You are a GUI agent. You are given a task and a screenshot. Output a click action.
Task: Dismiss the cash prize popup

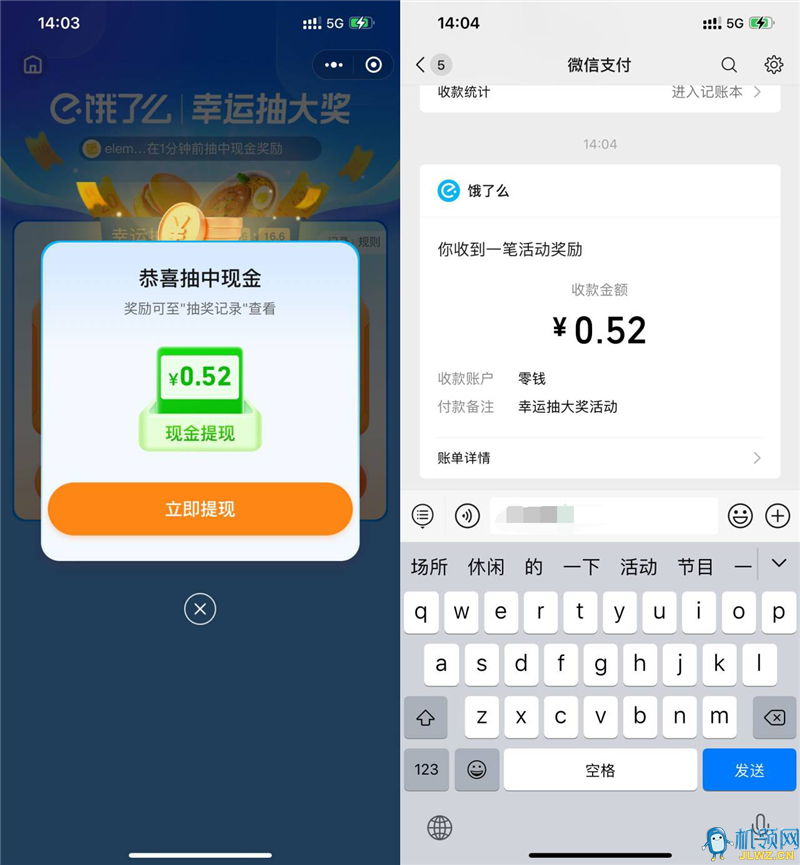pyautogui.click(x=200, y=609)
